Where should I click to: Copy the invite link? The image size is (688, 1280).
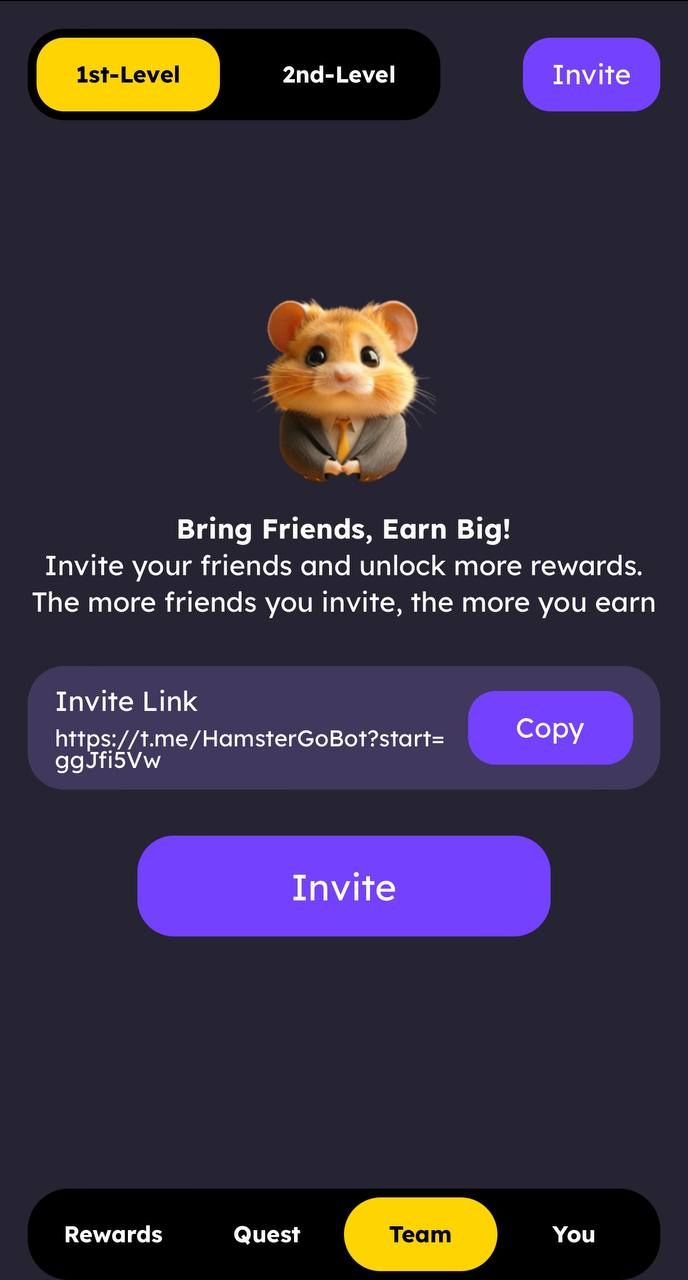[x=550, y=728]
